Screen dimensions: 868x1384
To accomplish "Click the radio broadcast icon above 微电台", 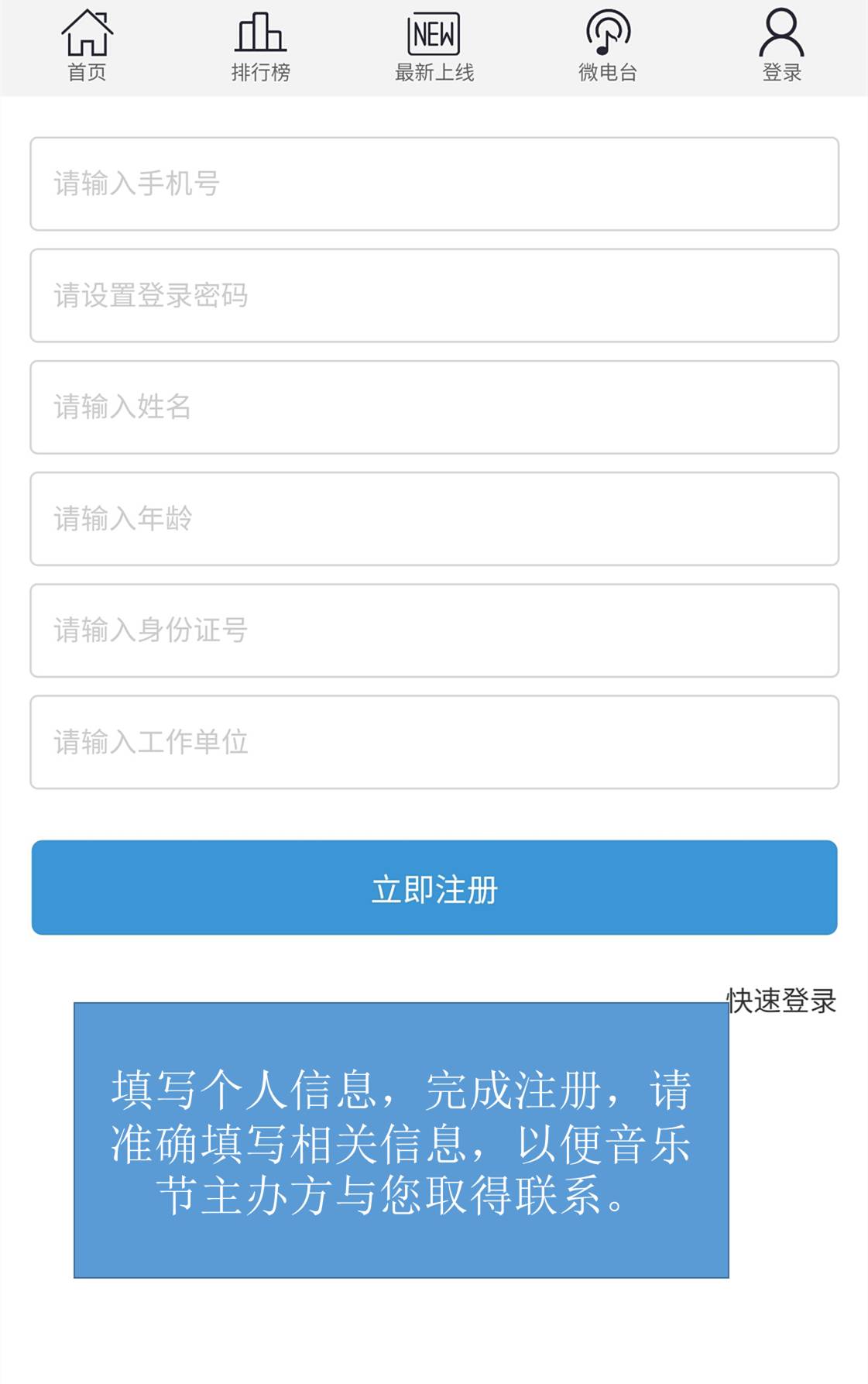I will pyautogui.click(x=609, y=33).
